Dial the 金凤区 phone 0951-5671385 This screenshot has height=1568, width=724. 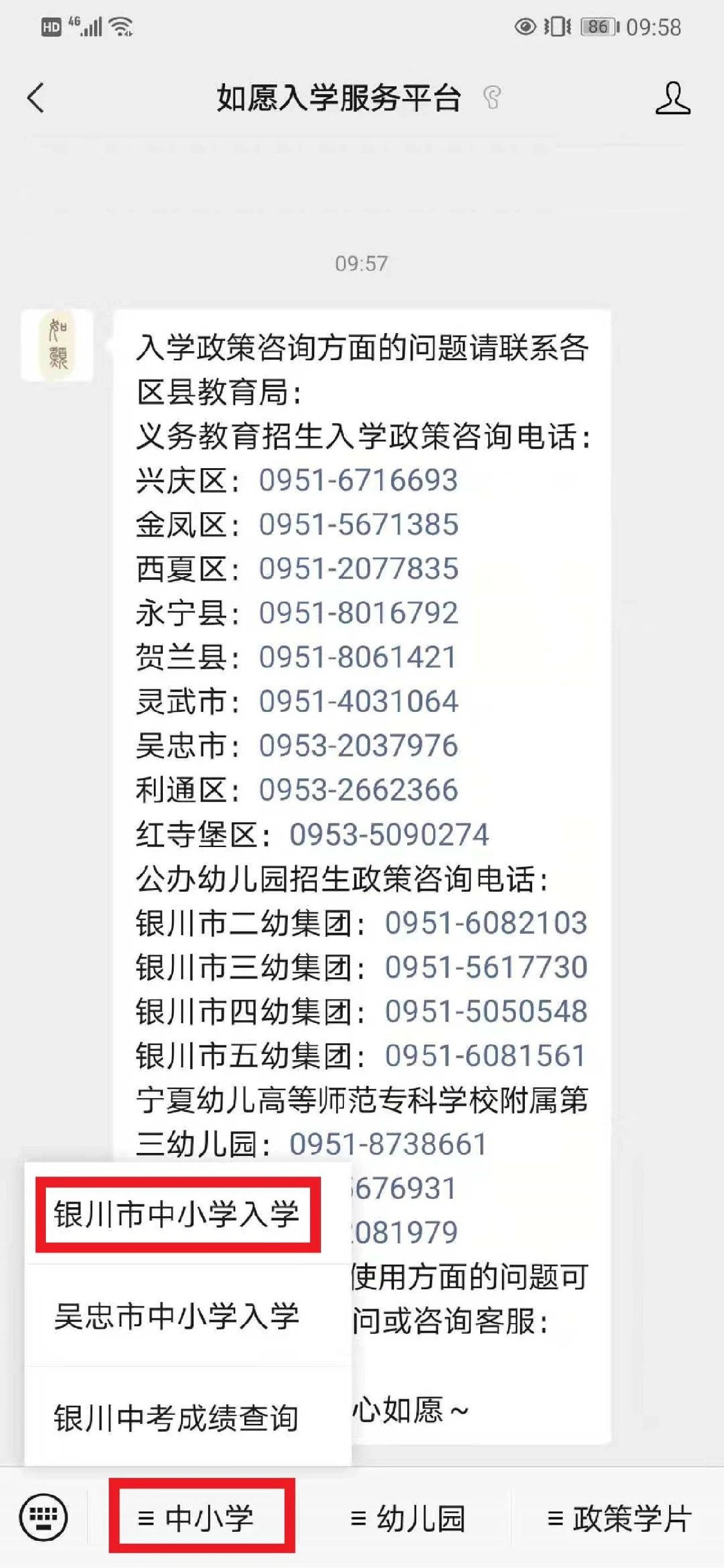point(358,525)
